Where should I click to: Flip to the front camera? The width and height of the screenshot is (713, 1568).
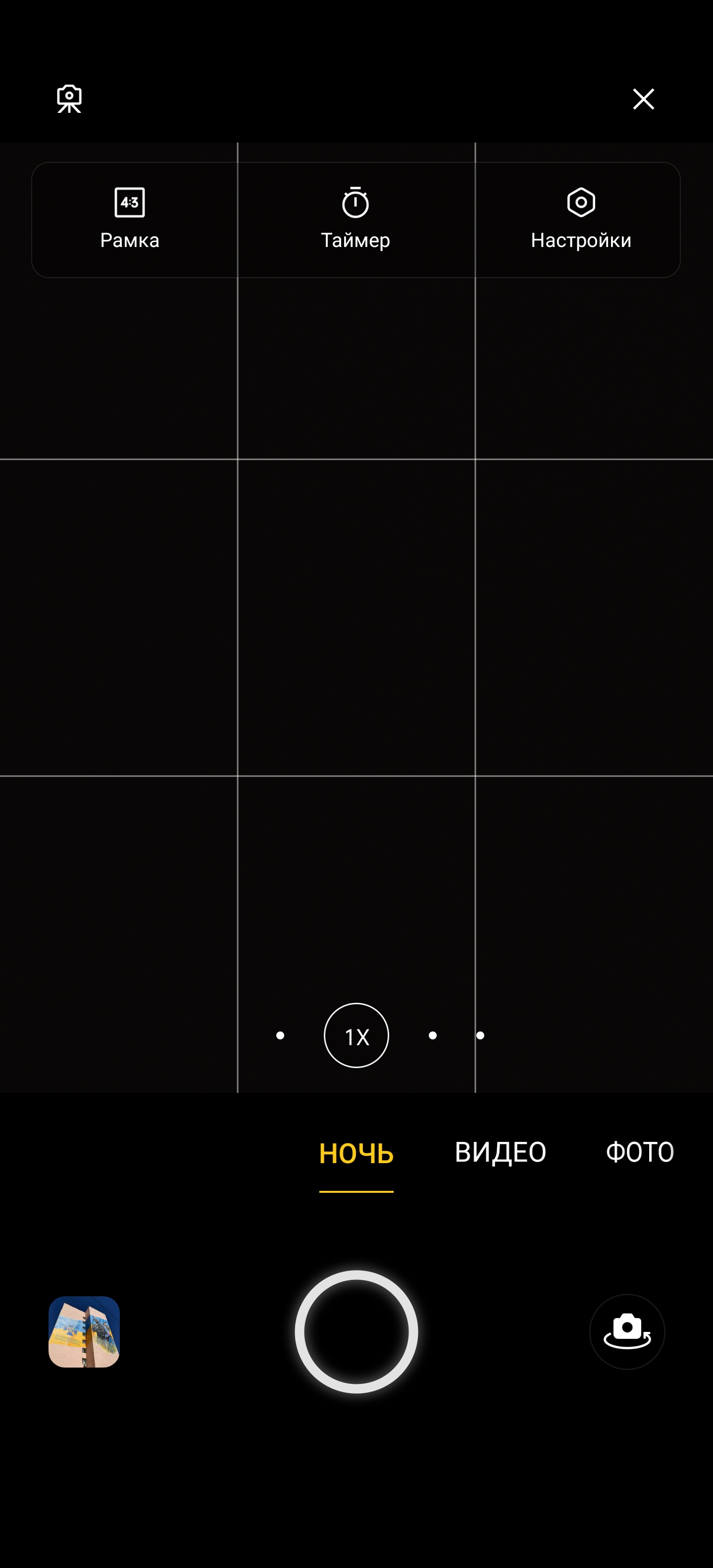627,1332
